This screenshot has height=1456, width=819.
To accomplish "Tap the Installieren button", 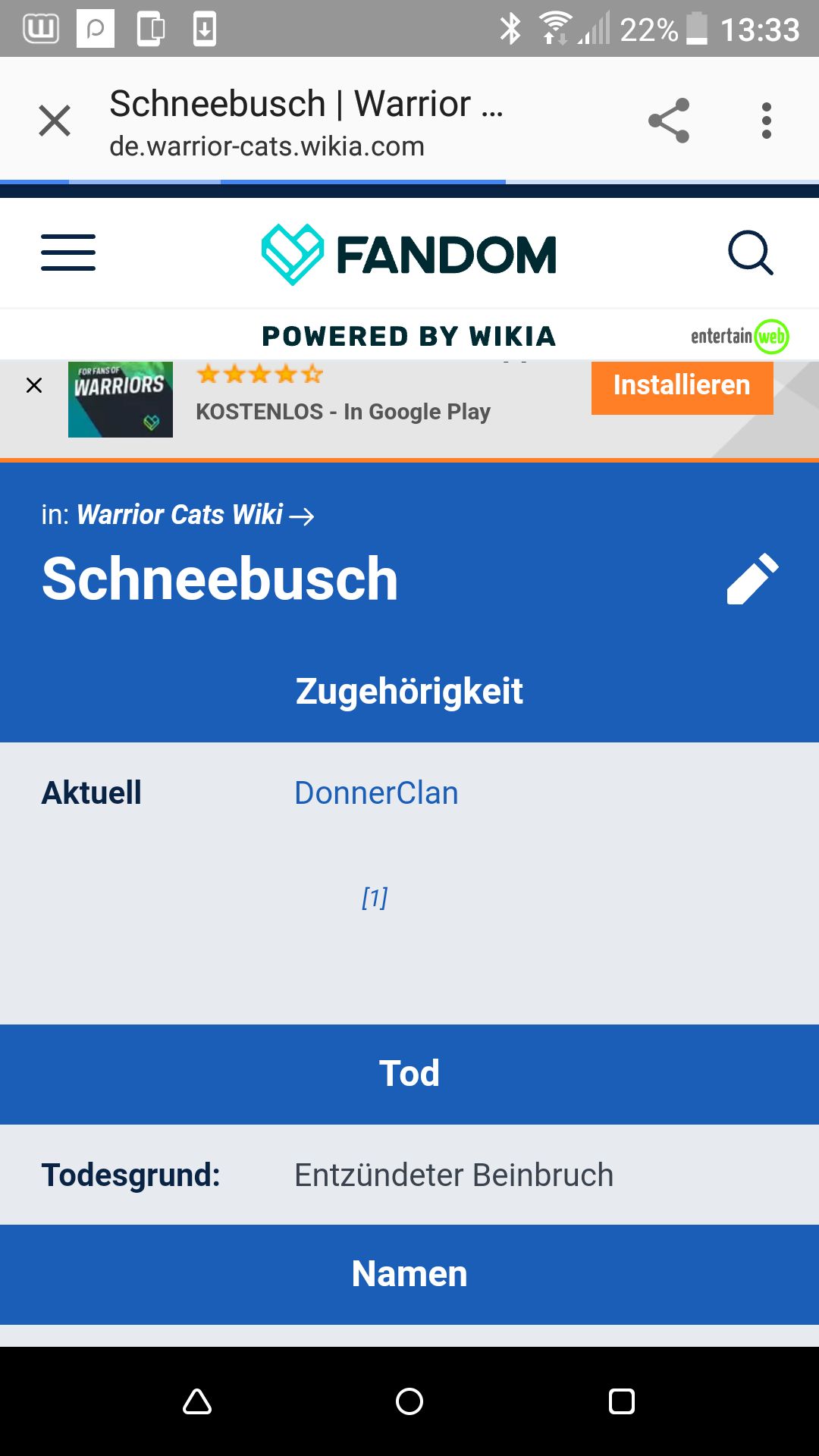I will (x=682, y=386).
